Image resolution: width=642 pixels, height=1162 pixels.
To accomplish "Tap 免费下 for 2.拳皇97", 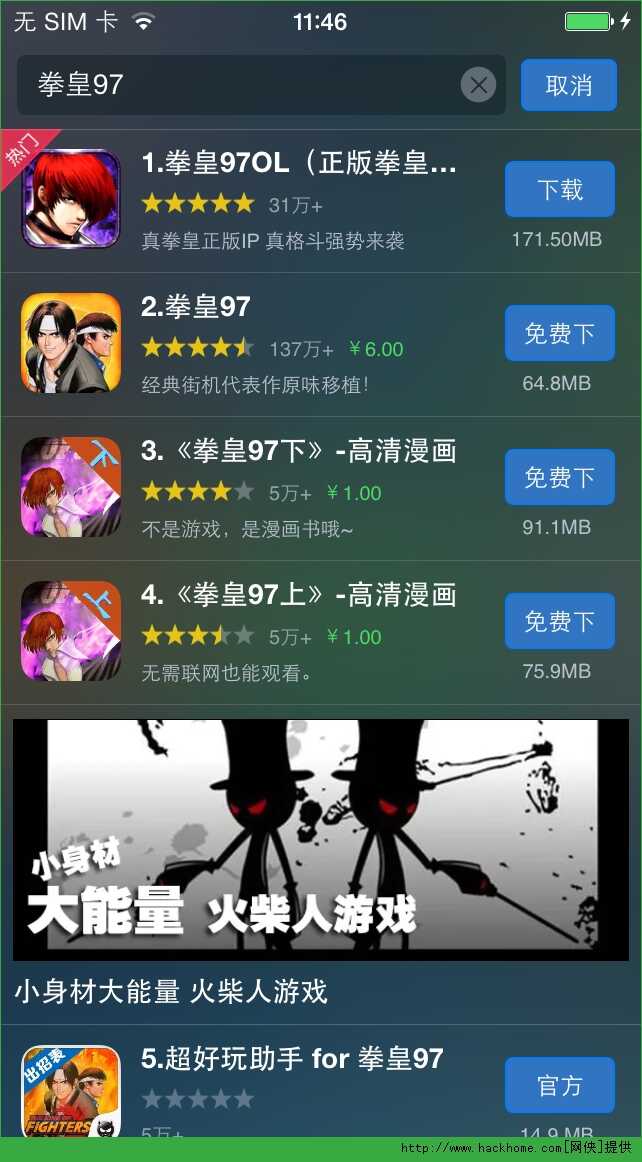I will coord(559,333).
